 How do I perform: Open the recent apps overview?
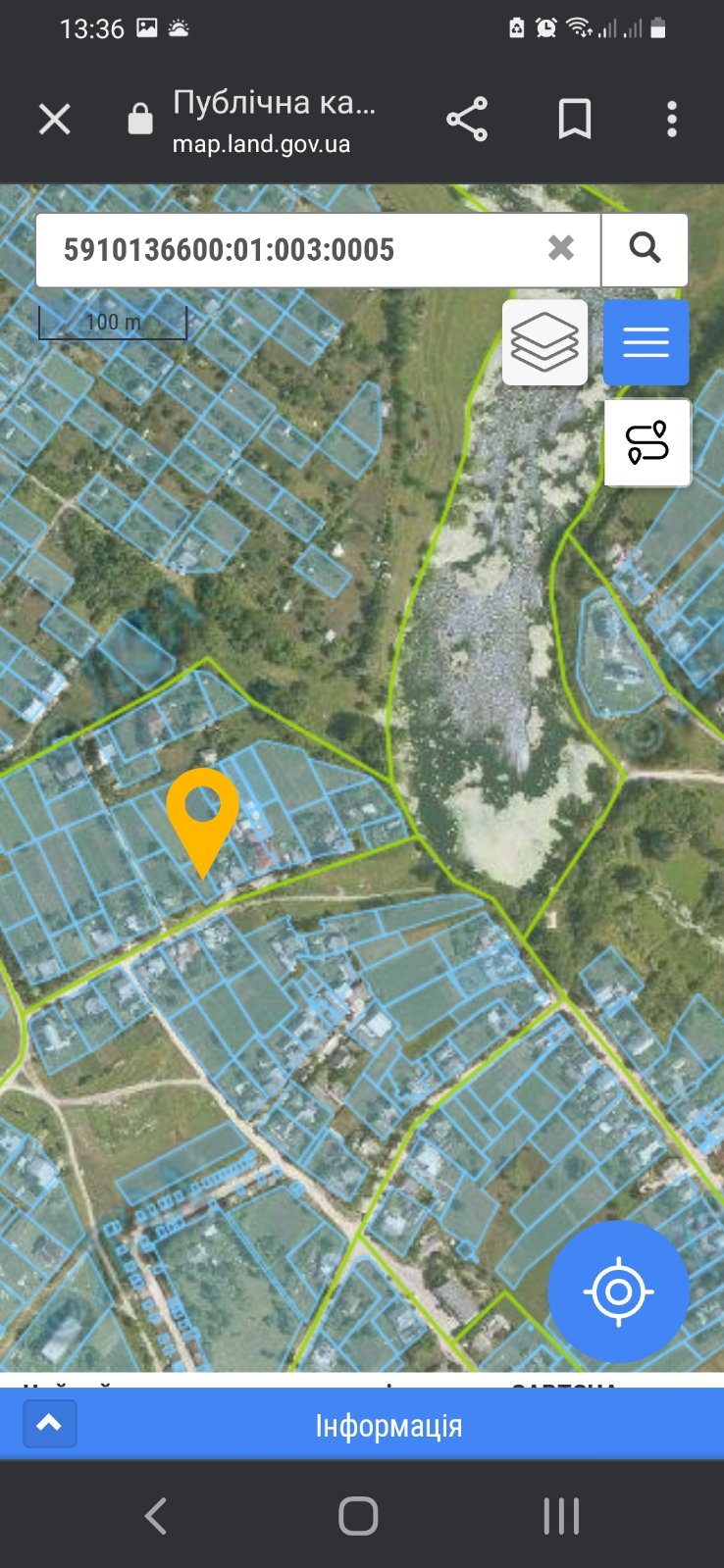click(561, 1516)
